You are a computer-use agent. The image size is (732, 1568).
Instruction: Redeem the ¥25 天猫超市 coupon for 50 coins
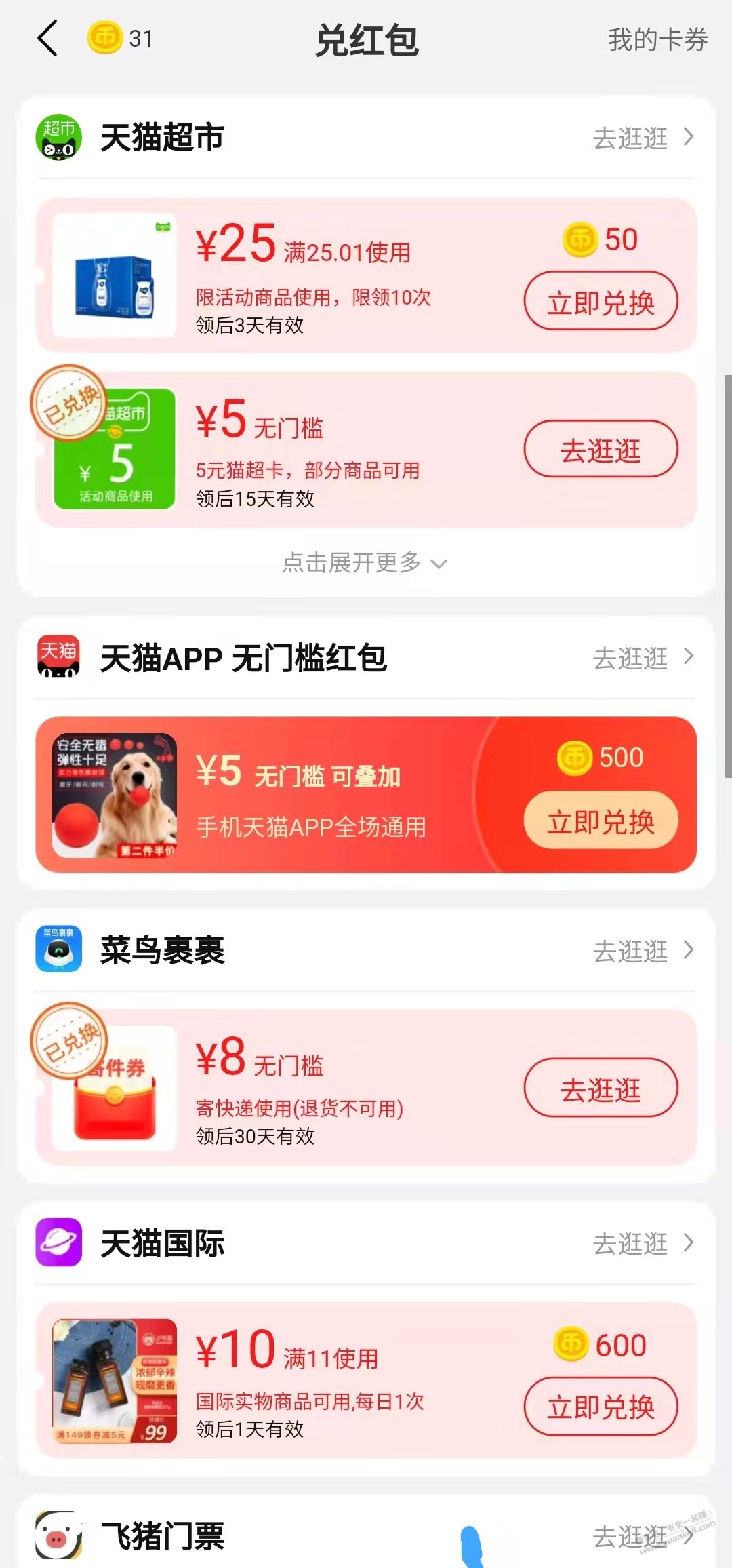coord(601,302)
